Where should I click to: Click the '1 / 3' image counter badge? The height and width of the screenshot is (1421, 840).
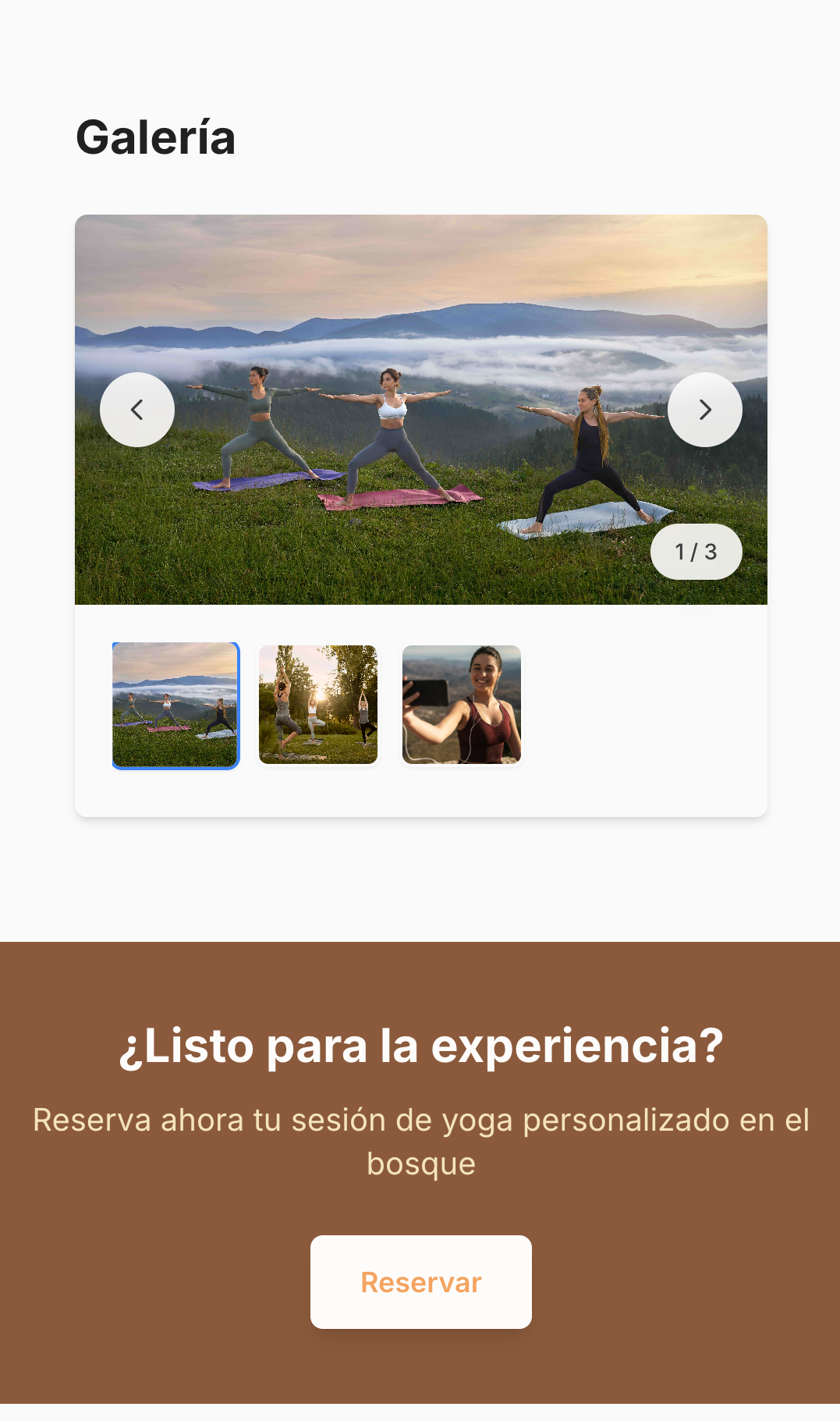[x=696, y=551]
